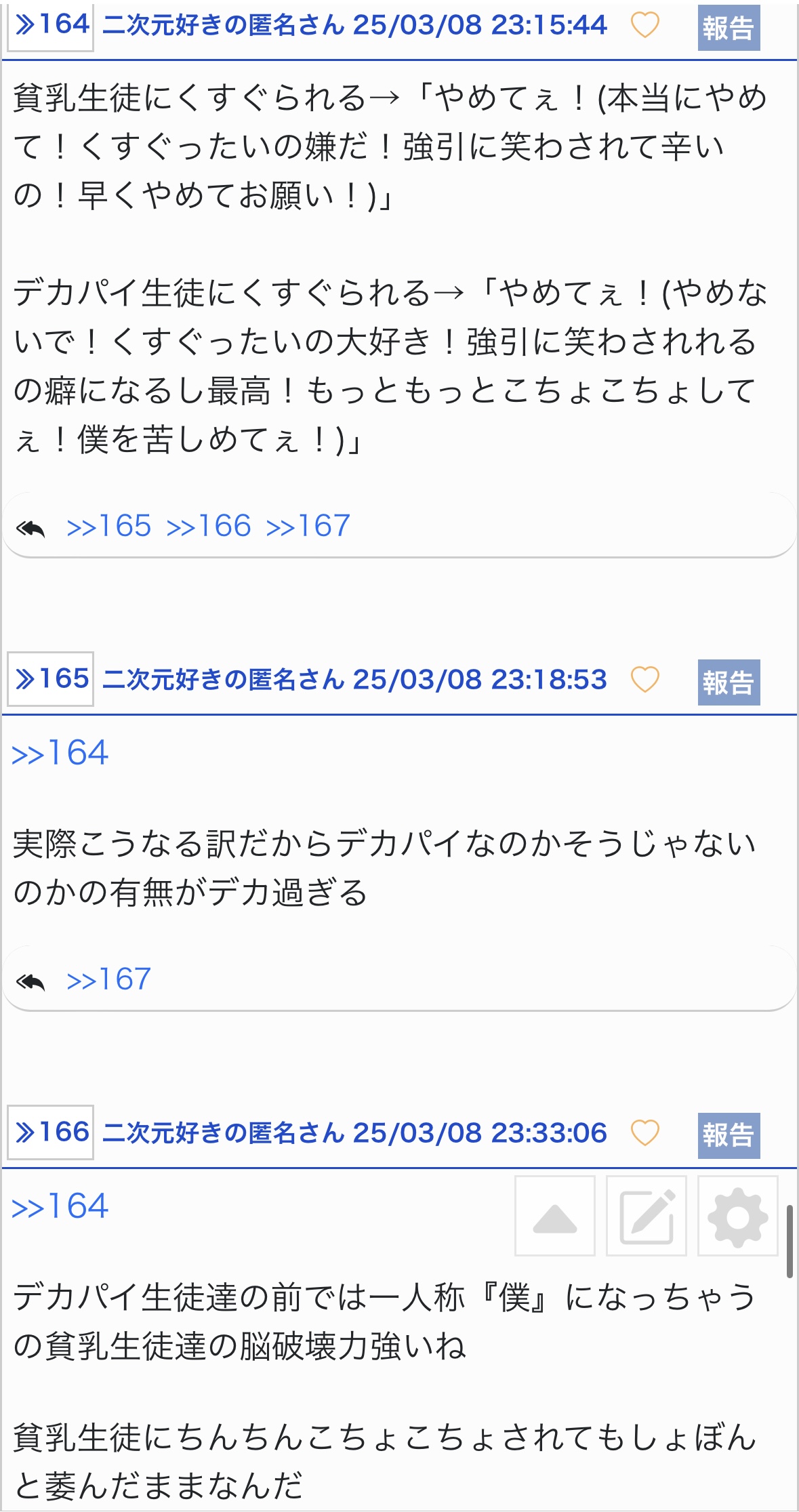Report post 165 with 報告 button
The image size is (799, 1512).
tap(729, 682)
